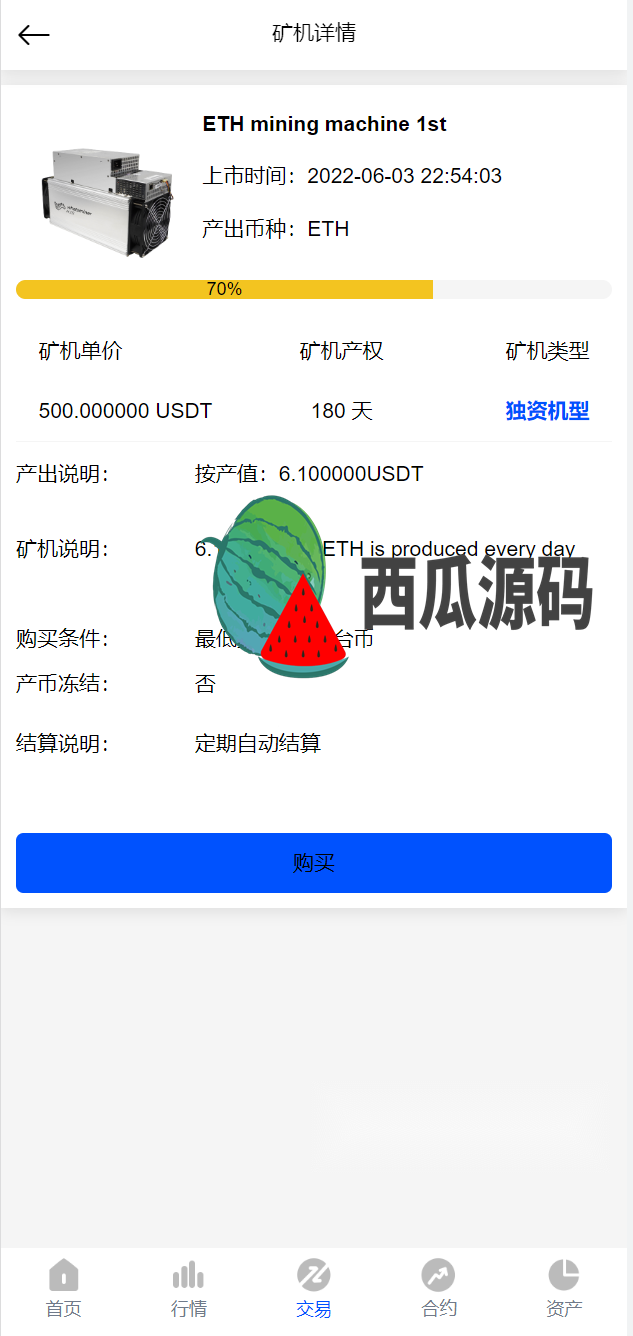Image resolution: width=633 pixels, height=1336 pixels.
Task: Tap the 购买 purchase button
Action: (x=314, y=863)
